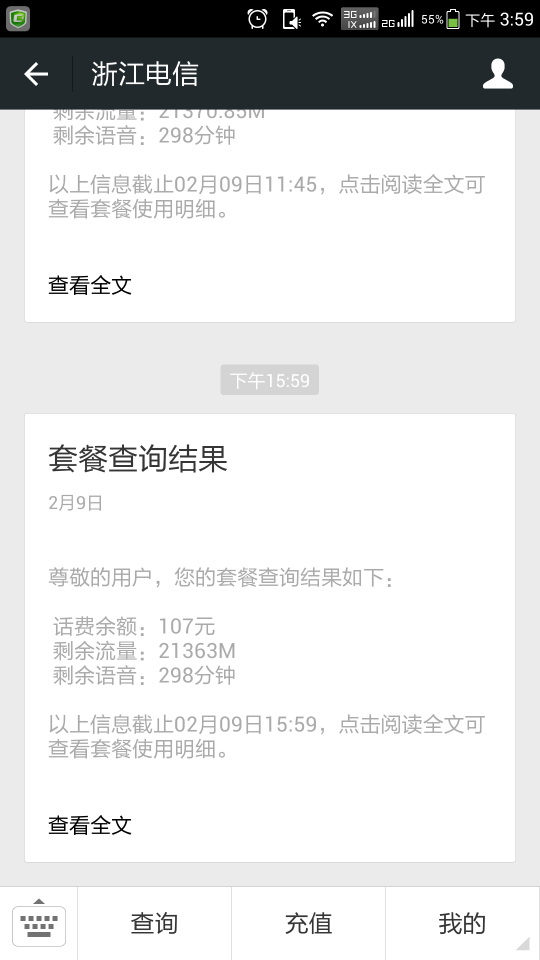Image resolution: width=540 pixels, height=960 pixels.
Task: Open the 浙江电信 account profile icon
Action: (498, 74)
